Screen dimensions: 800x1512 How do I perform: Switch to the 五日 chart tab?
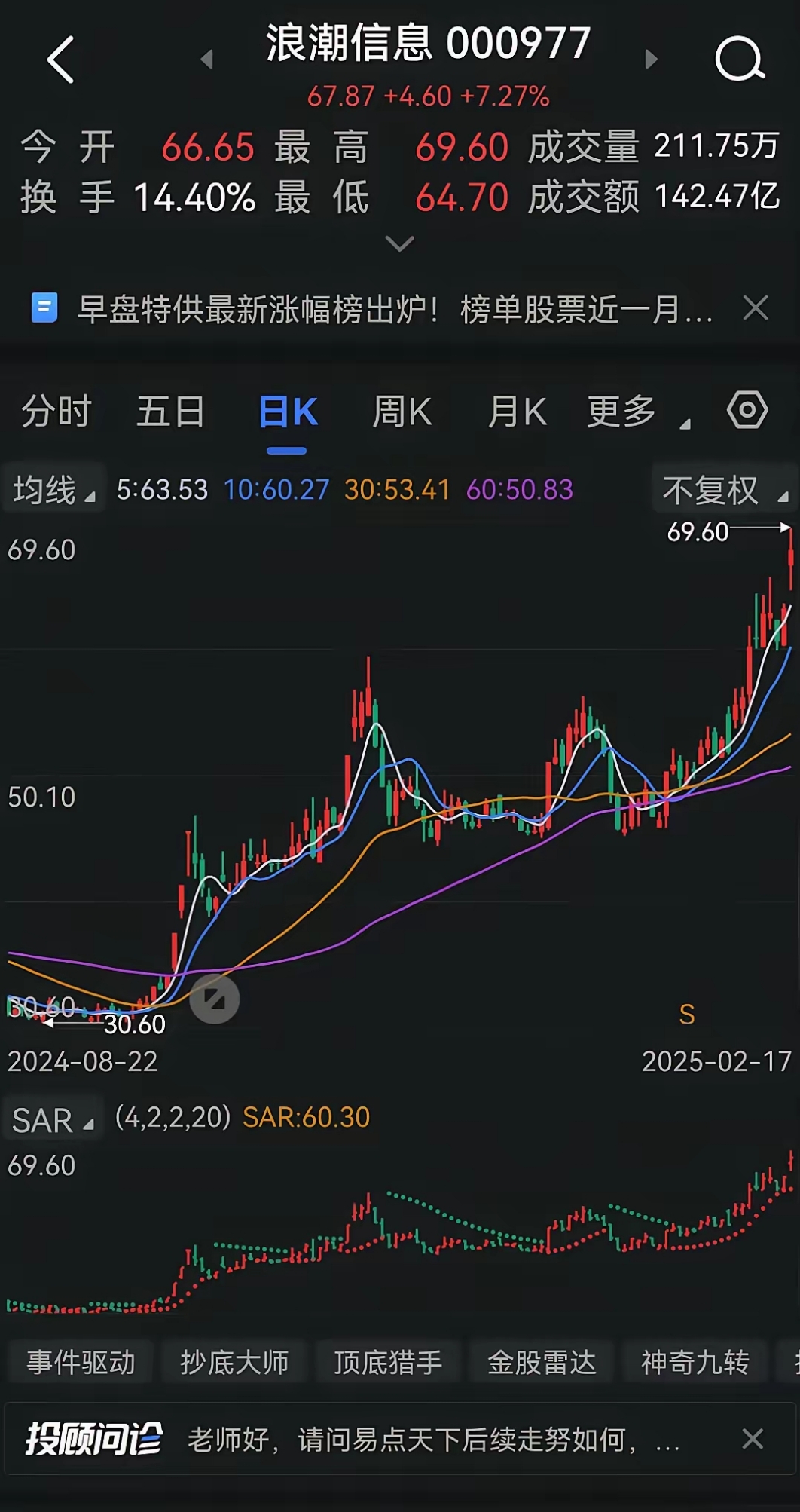pyautogui.click(x=171, y=412)
